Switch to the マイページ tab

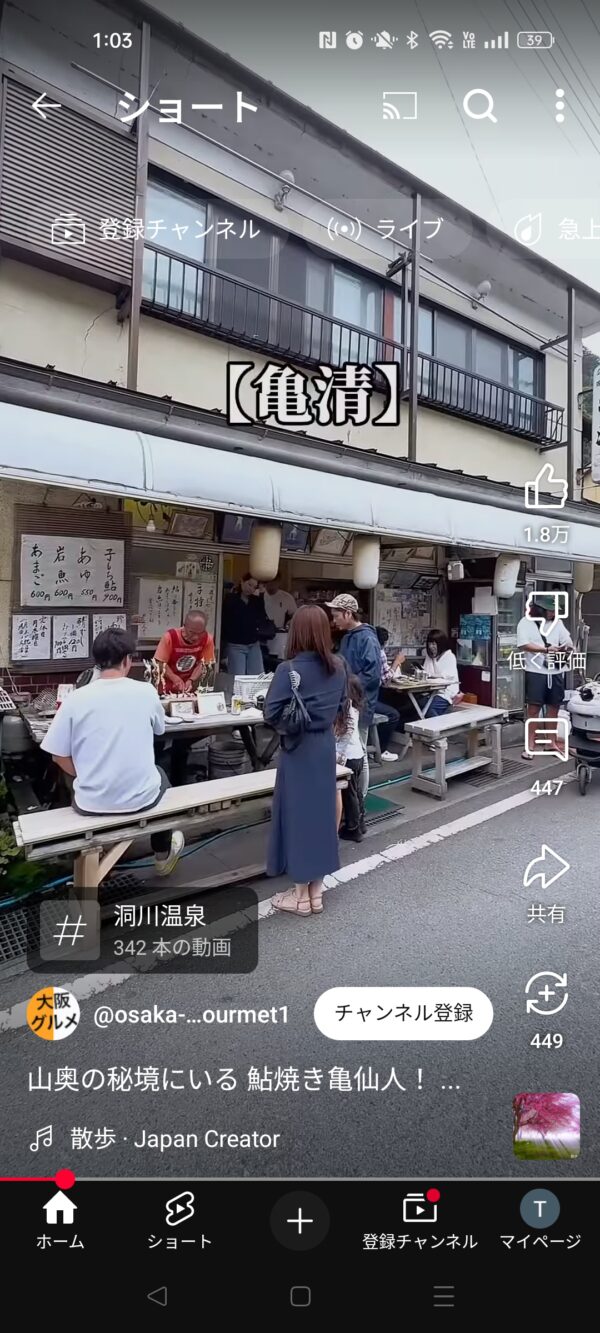540,1221
